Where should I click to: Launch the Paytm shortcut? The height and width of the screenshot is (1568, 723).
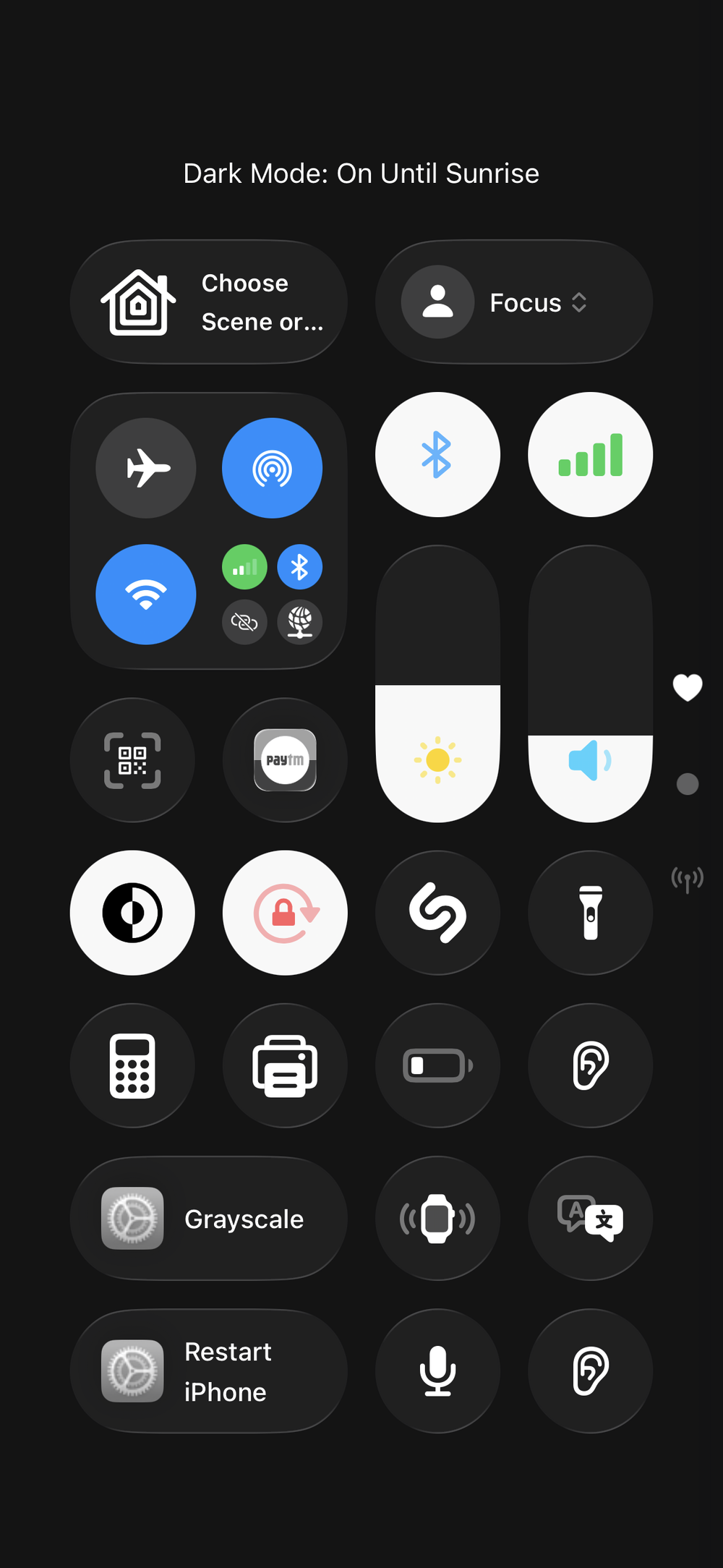pyautogui.click(x=285, y=759)
